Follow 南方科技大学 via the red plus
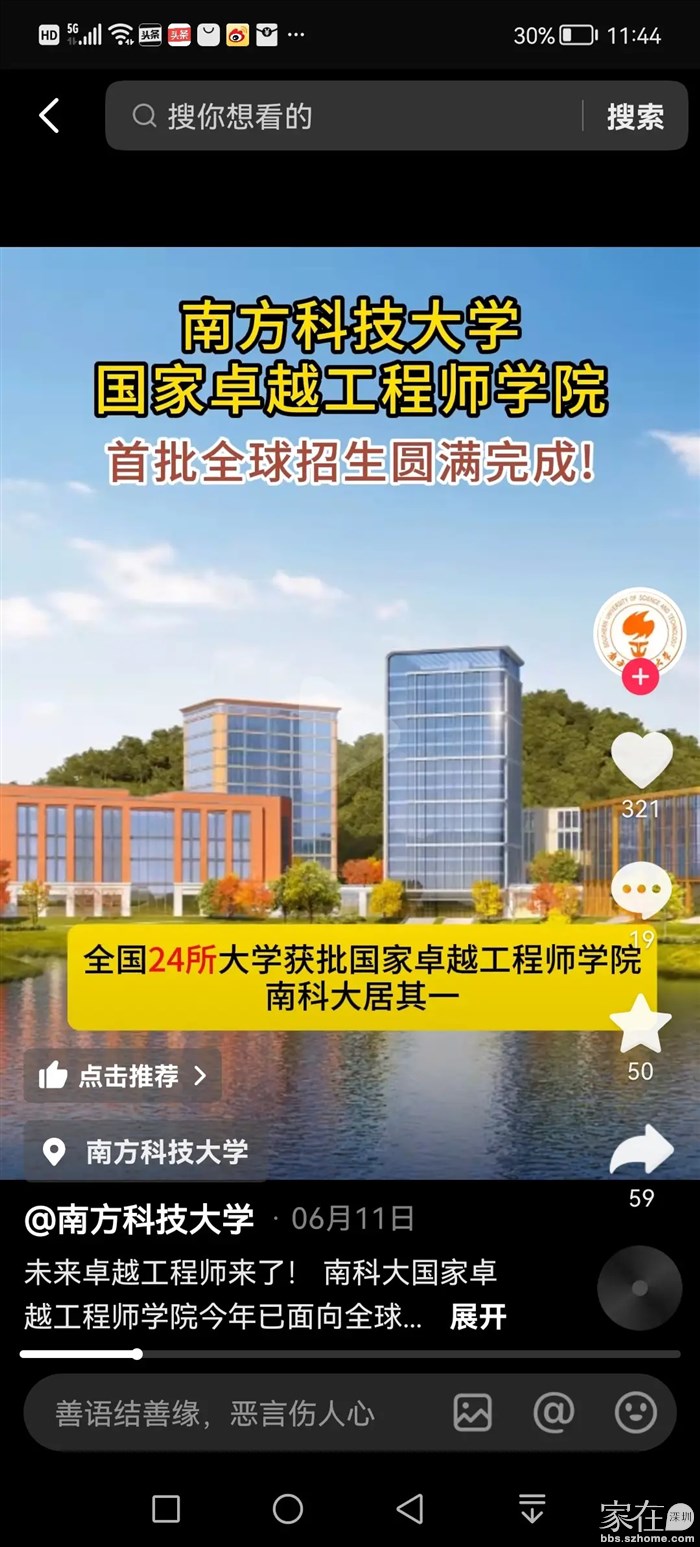 [640, 677]
